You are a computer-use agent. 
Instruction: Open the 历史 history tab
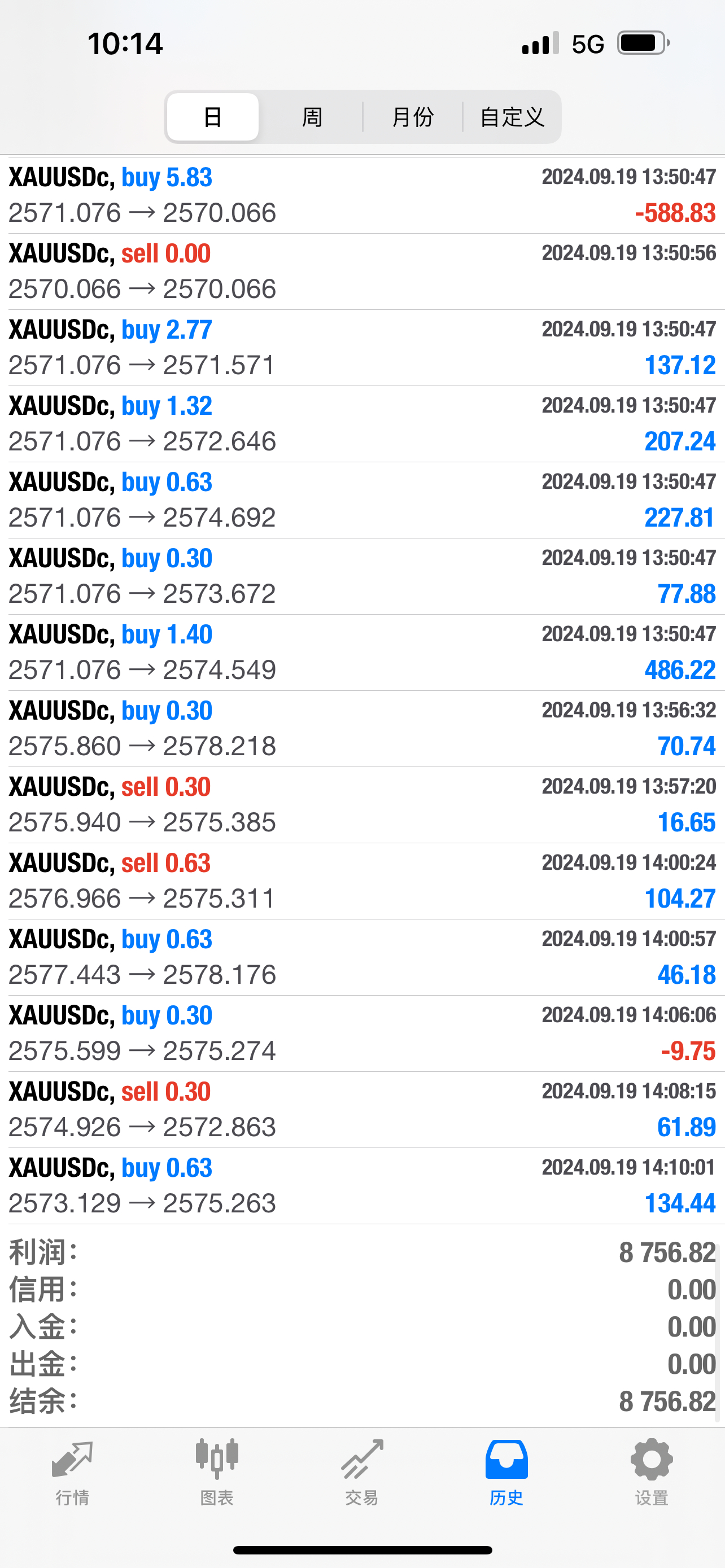coord(506,1472)
